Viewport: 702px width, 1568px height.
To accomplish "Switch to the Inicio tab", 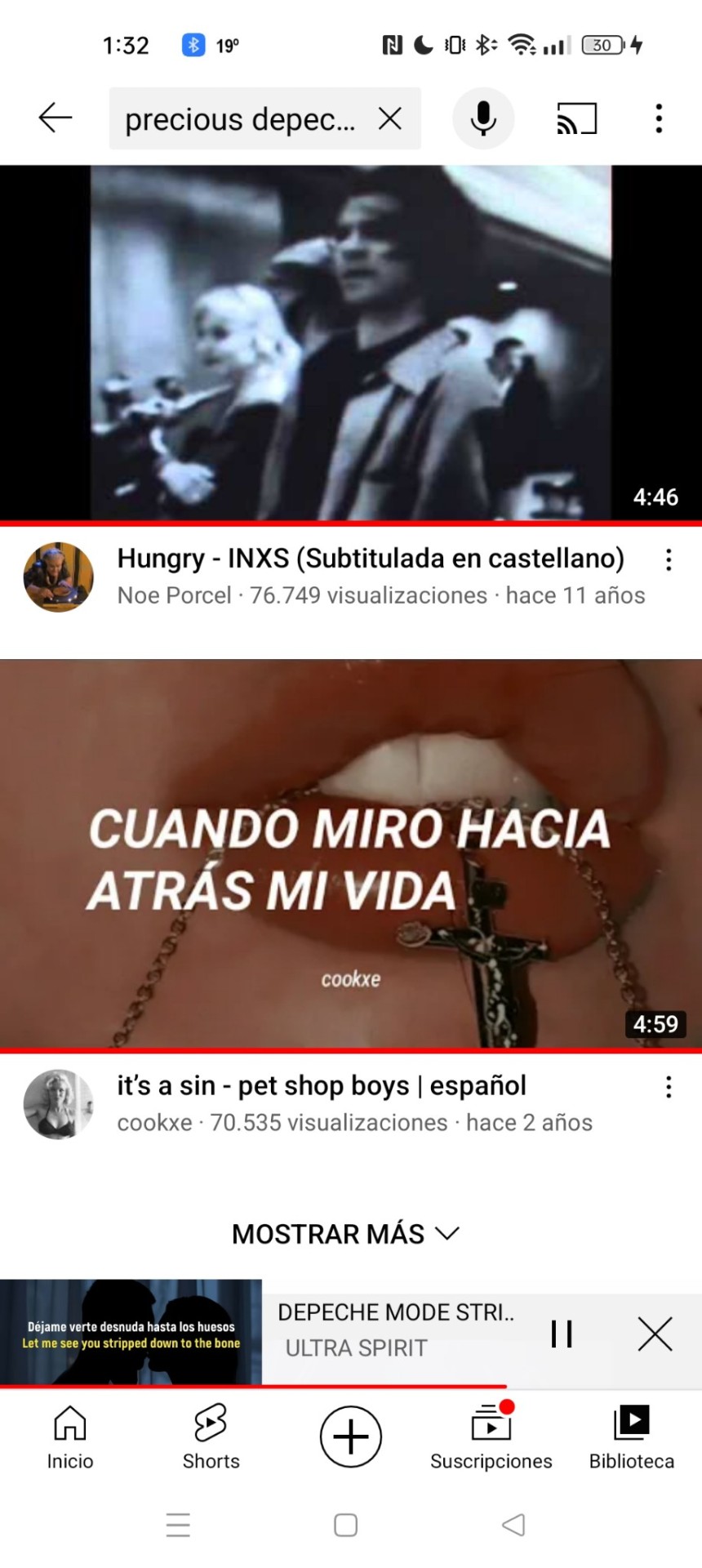I will click(70, 1439).
